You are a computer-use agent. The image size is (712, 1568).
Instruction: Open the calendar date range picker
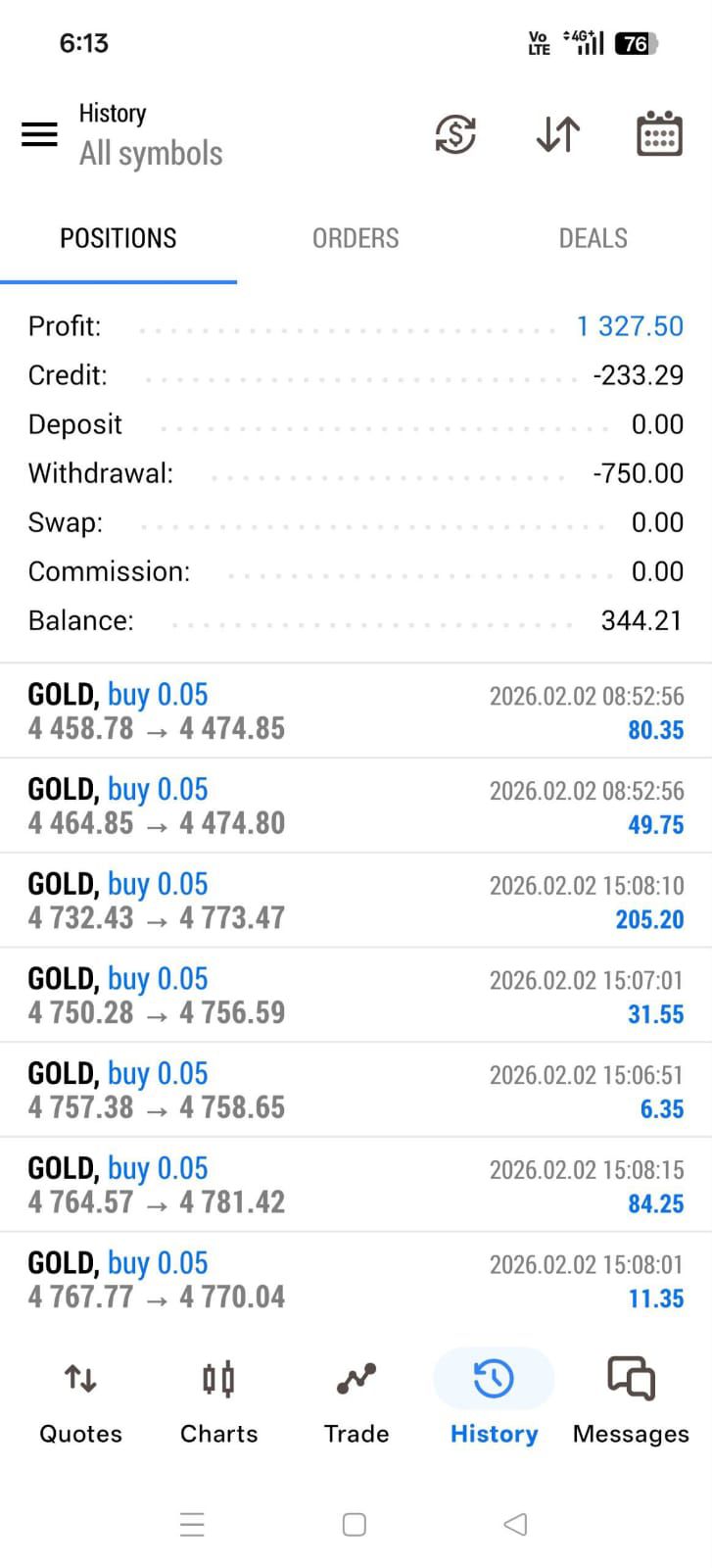[x=659, y=134]
